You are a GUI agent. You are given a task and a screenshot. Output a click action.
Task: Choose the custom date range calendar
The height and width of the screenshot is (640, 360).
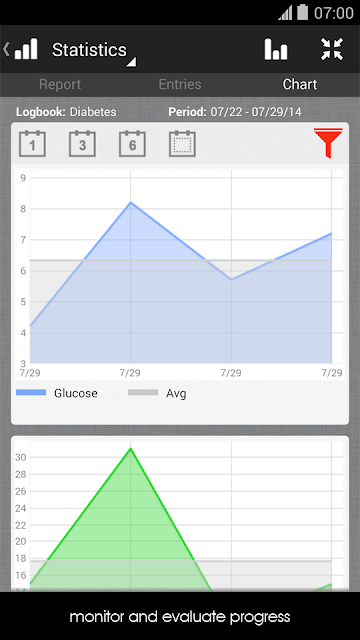182,144
